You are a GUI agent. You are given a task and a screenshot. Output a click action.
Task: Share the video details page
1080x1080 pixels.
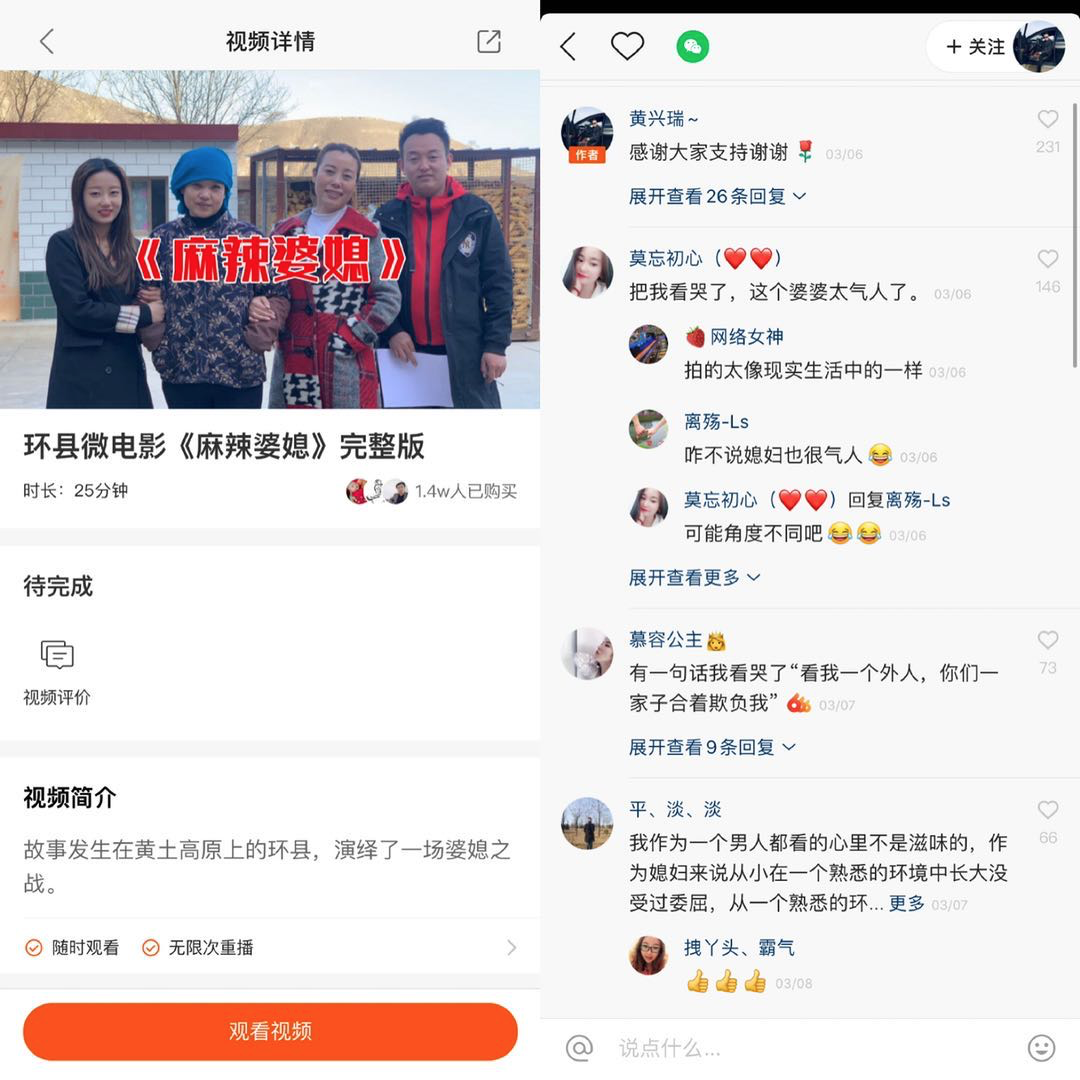(488, 41)
